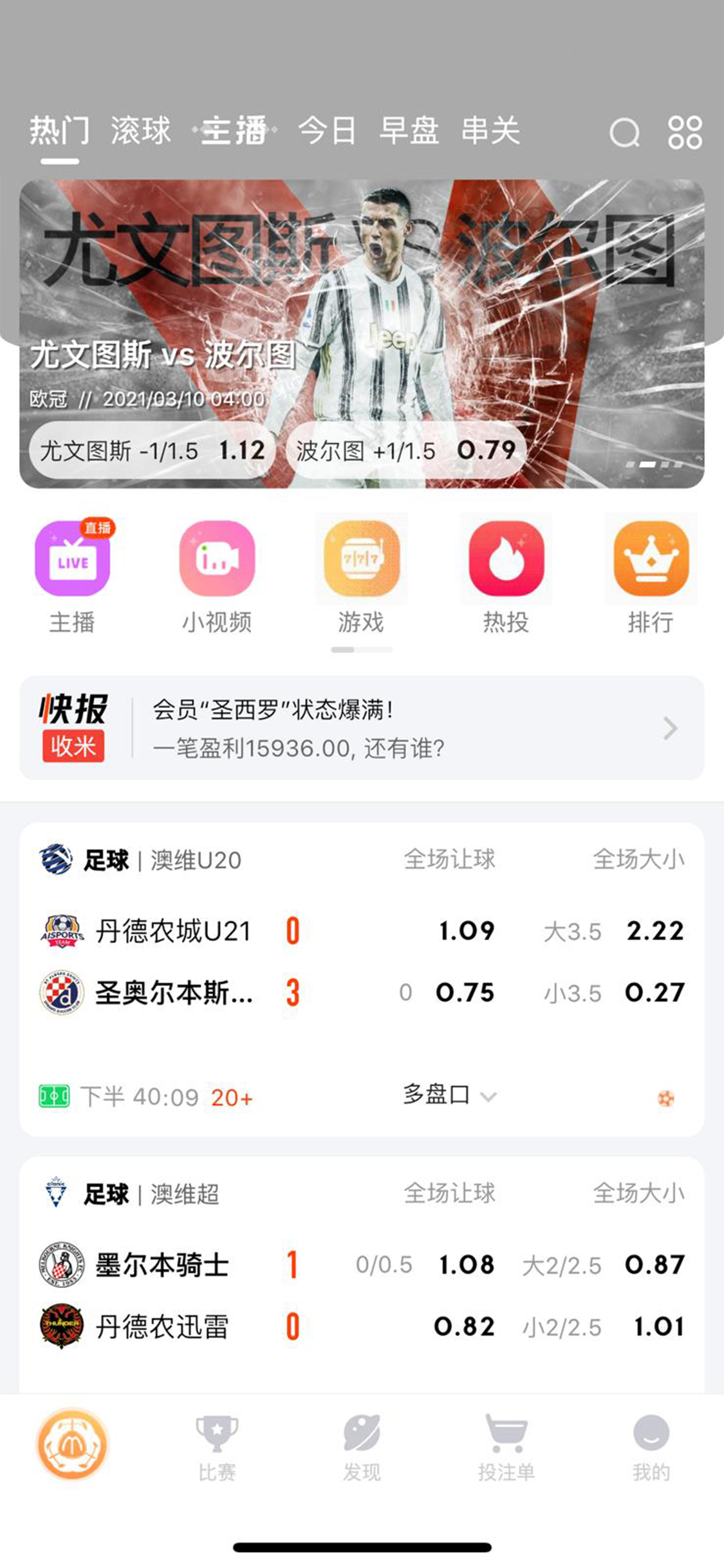Open the search icon
Viewport: 724px width, 1568px height.
[624, 133]
